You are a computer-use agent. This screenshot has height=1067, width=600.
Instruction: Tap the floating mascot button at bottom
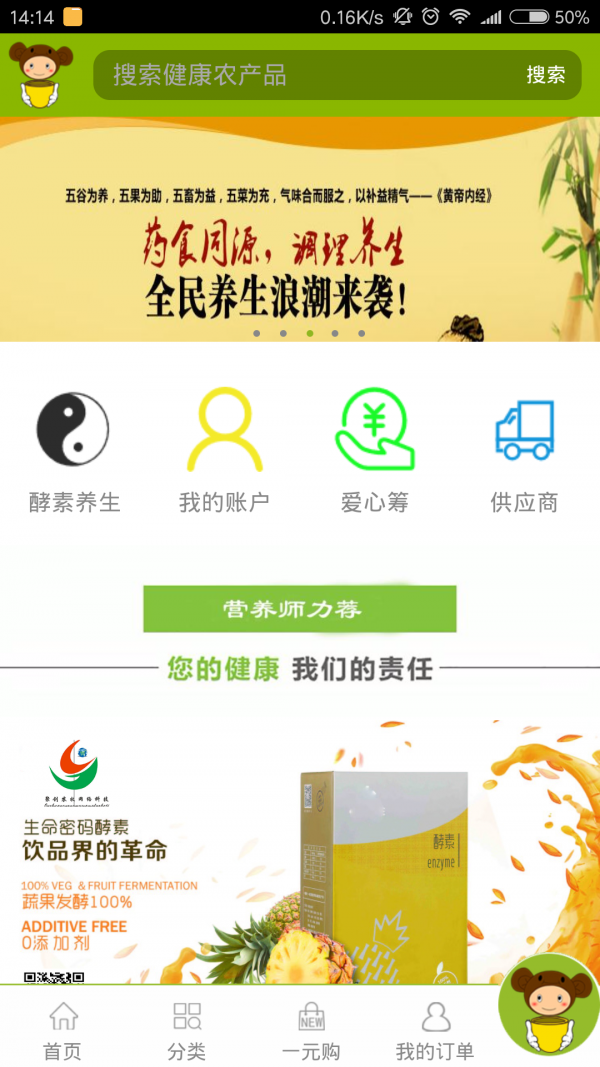point(549,1003)
